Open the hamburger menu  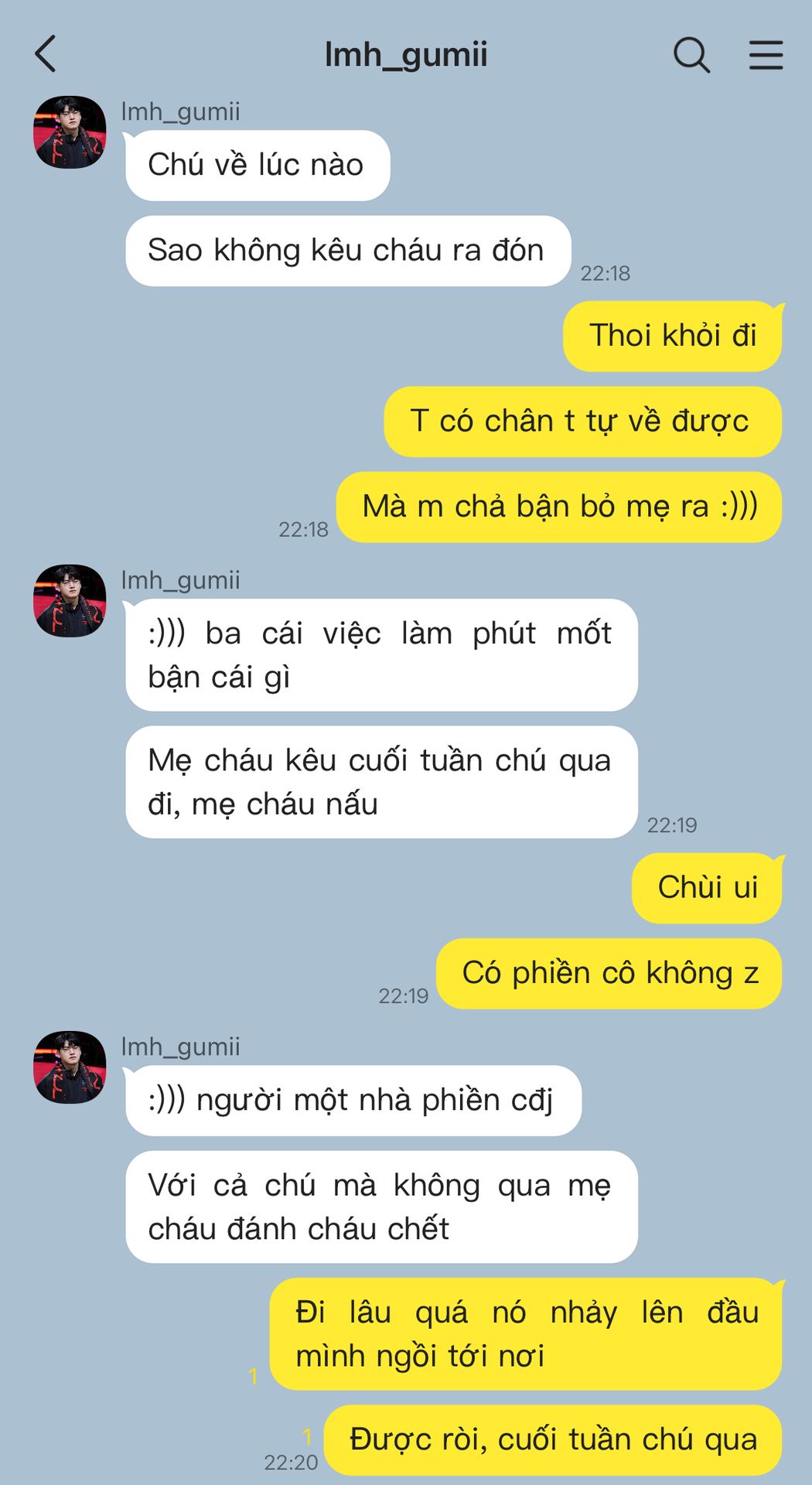click(x=766, y=55)
